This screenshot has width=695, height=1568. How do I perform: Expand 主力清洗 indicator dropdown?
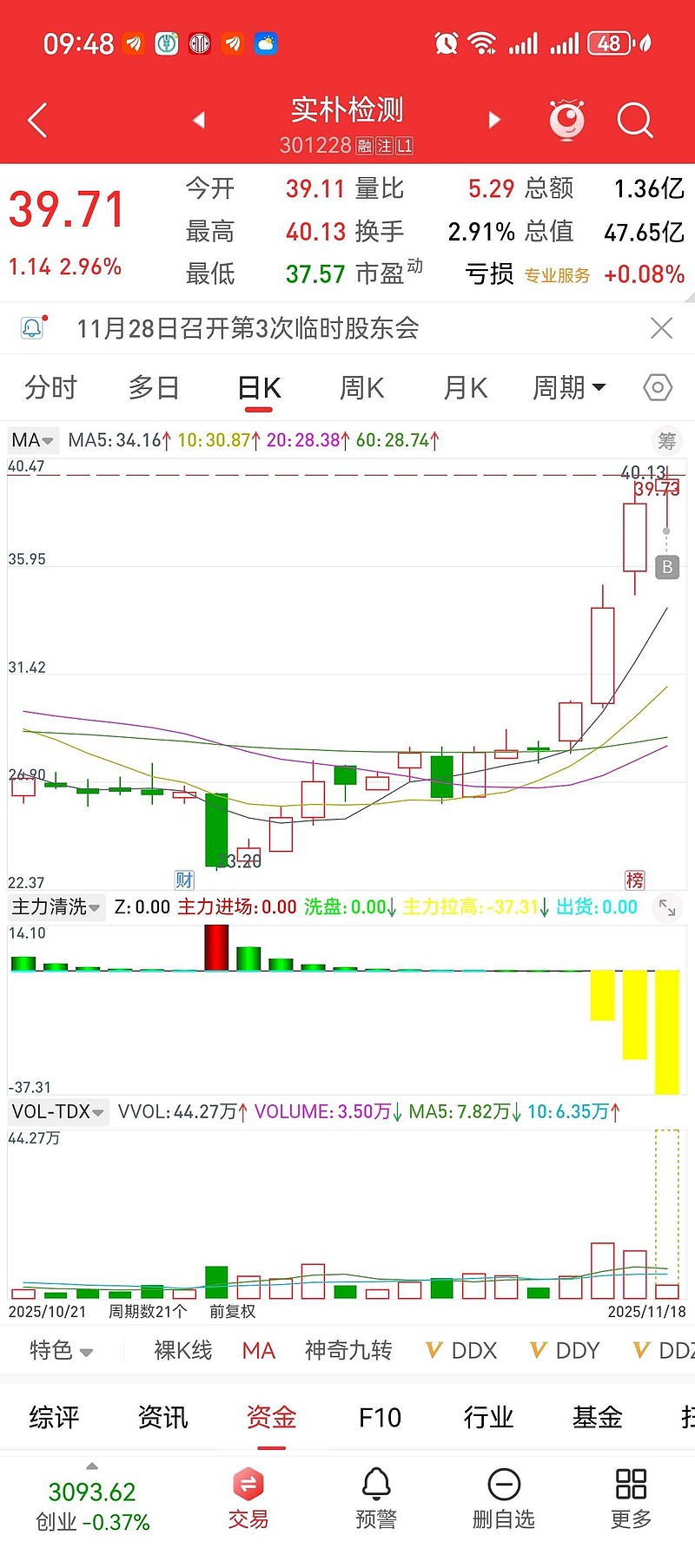tap(56, 907)
